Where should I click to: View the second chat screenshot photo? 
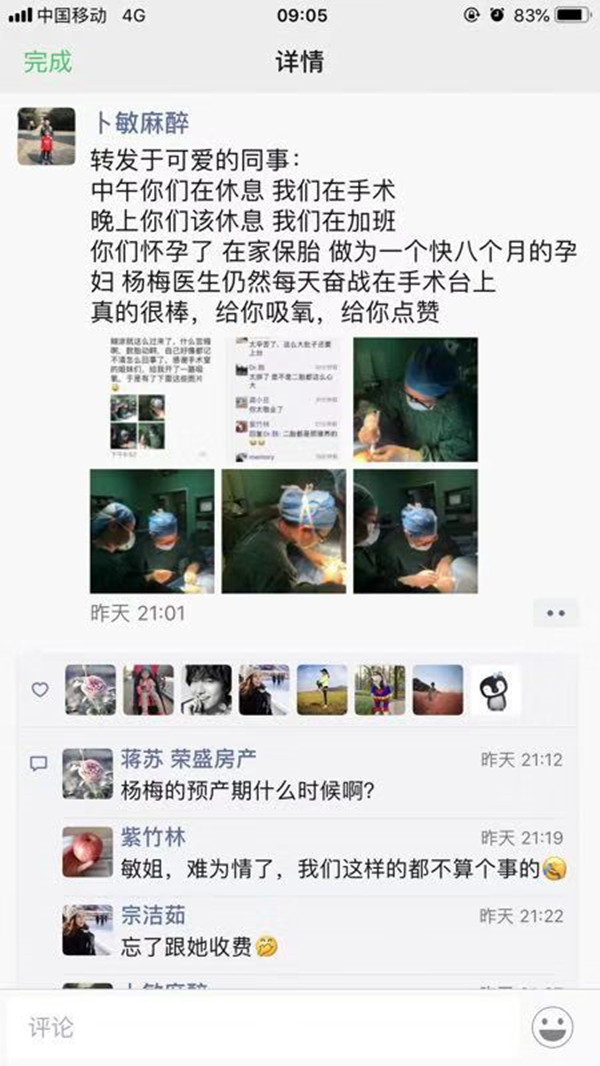click(x=284, y=400)
